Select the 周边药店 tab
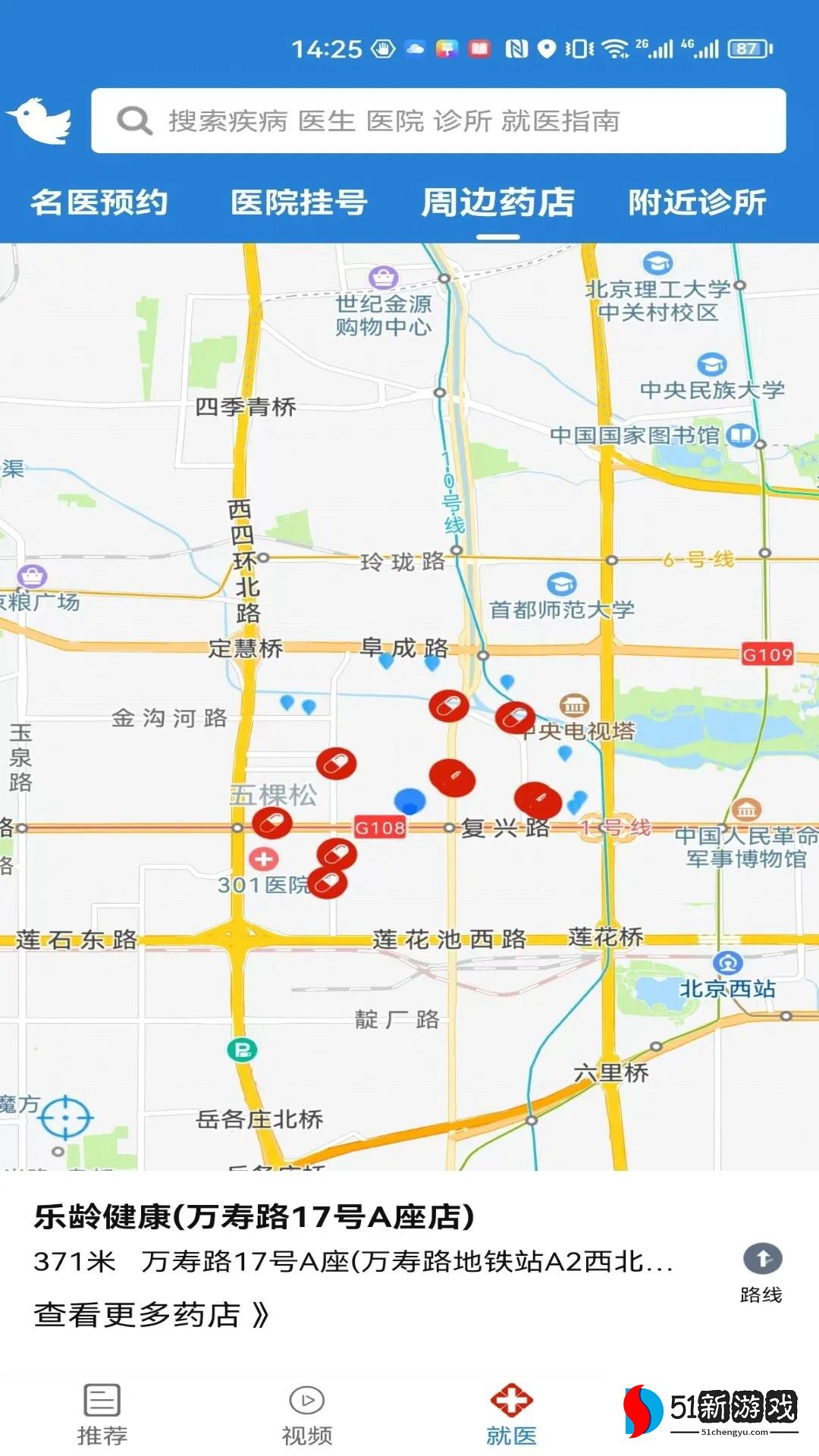 [498, 202]
